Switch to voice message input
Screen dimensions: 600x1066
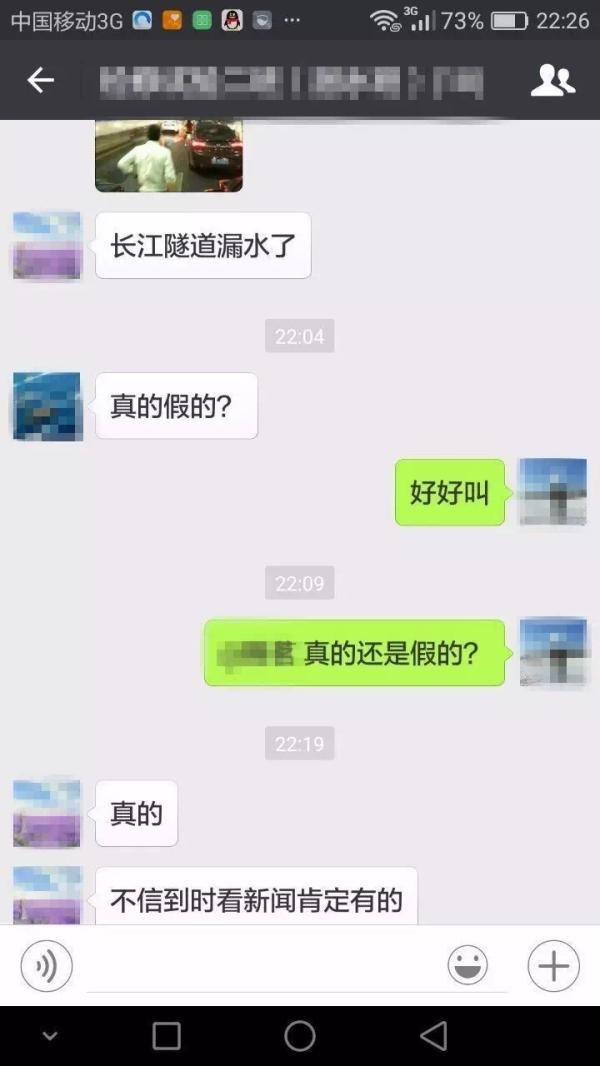coord(47,966)
